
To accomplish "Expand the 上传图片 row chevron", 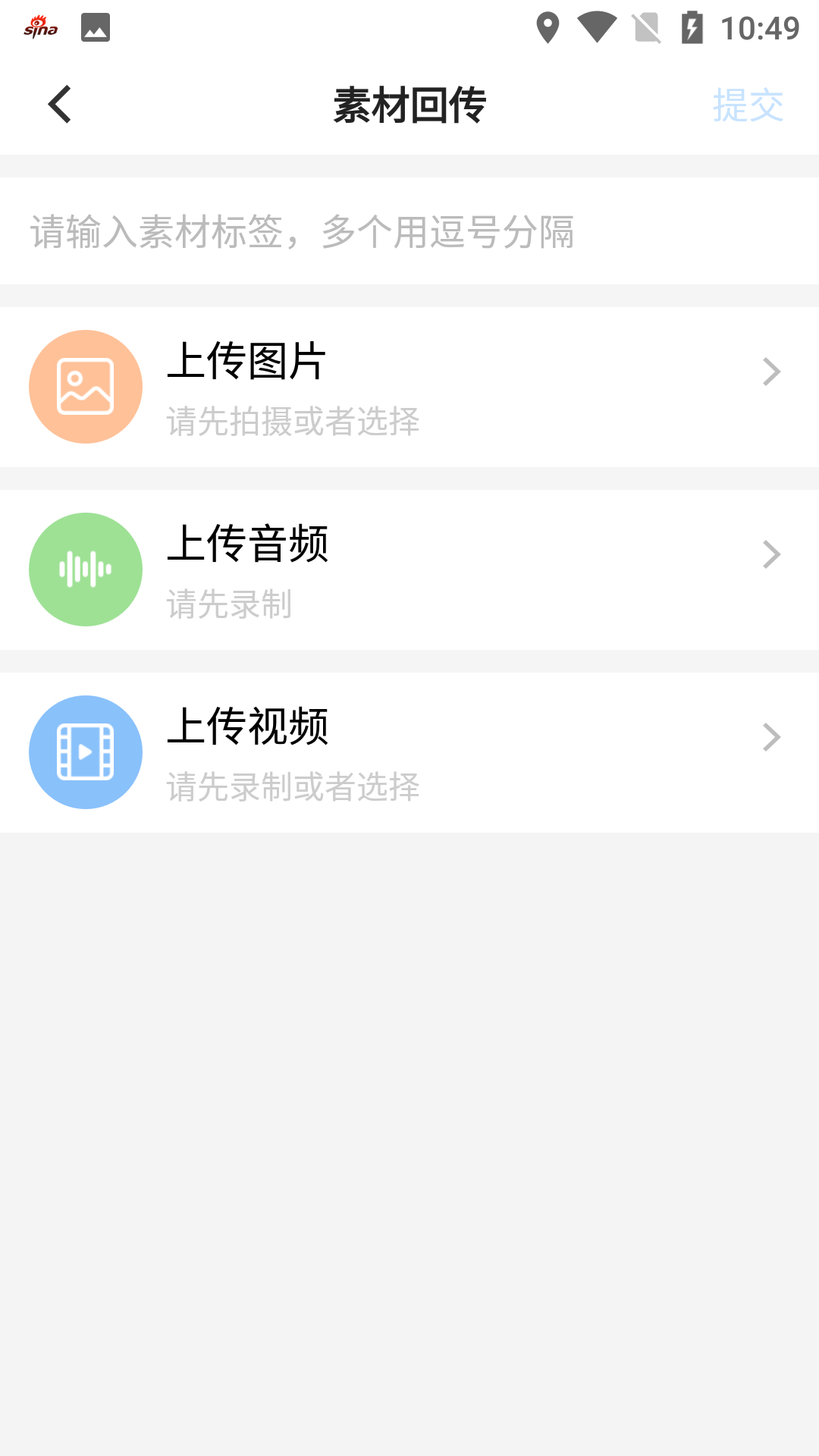I will coord(772,371).
